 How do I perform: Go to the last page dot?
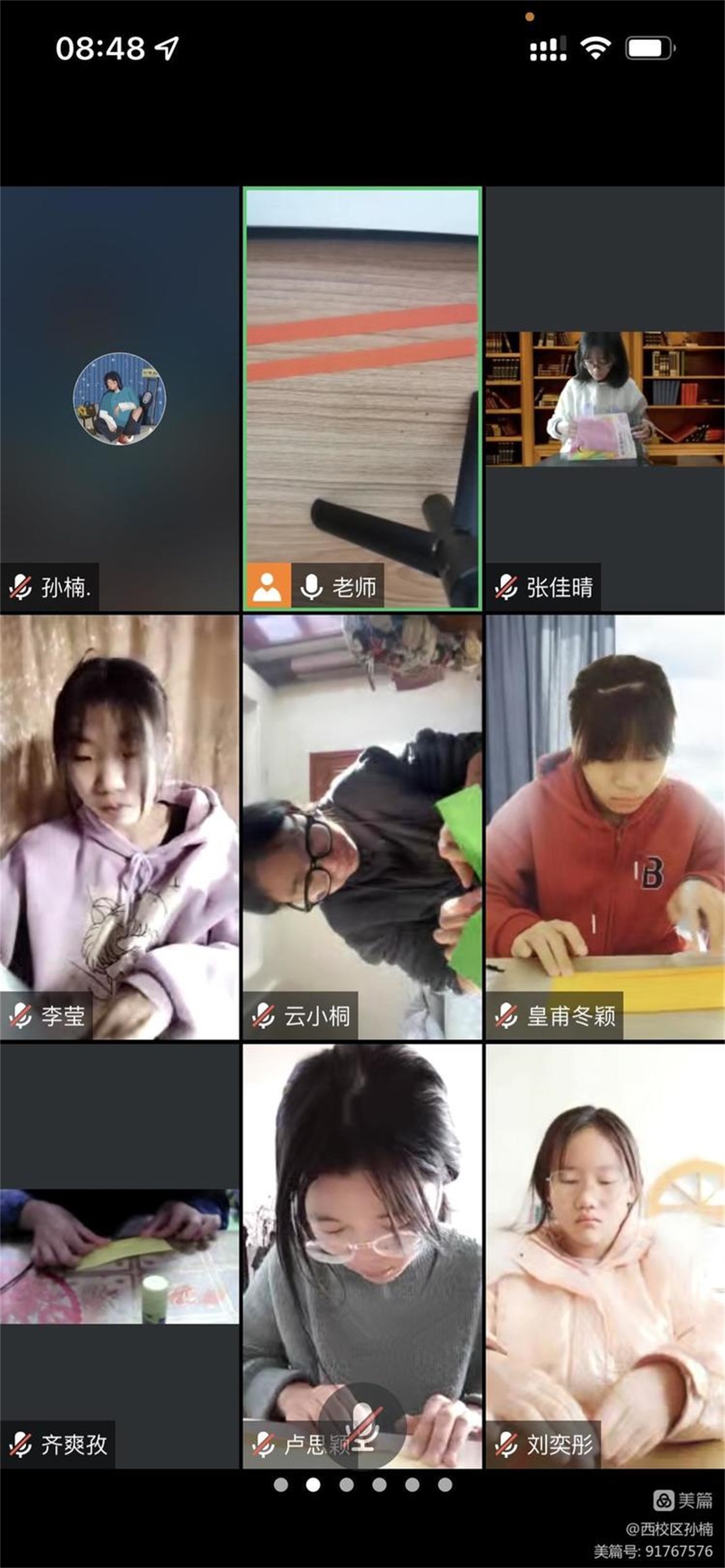tap(445, 1485)
